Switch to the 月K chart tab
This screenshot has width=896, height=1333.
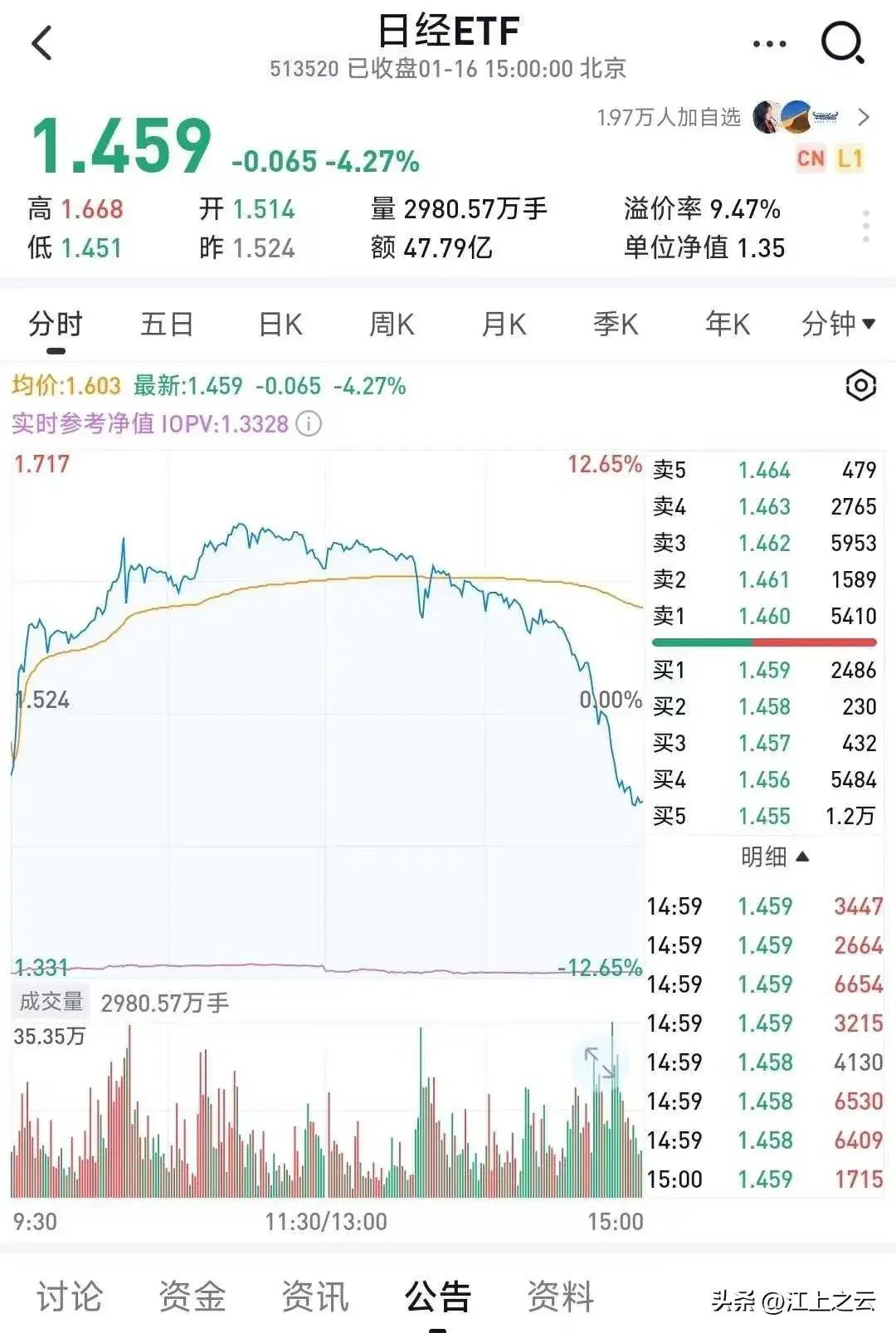504,324
